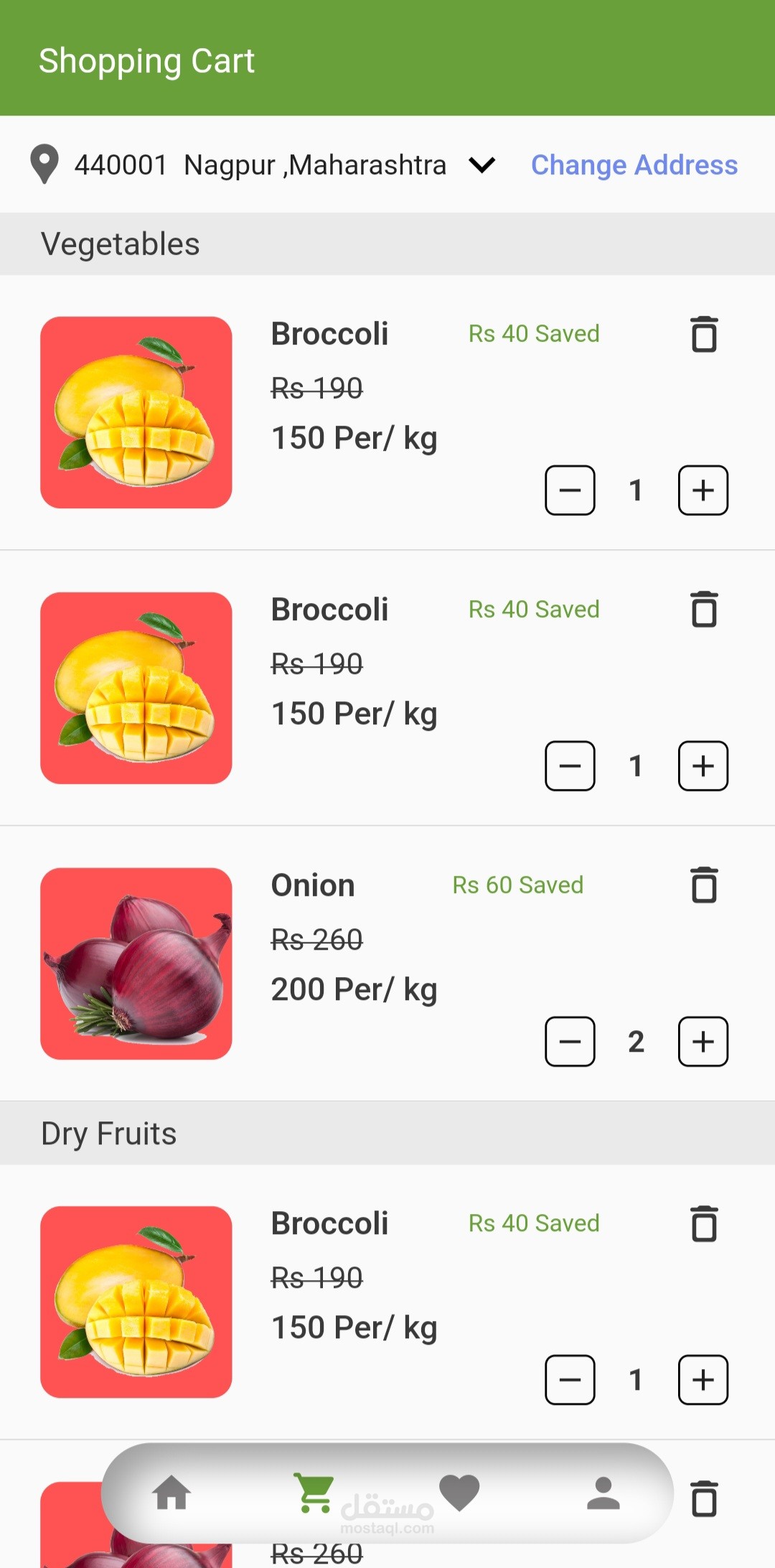
Task: Go to the Home tab
Action: (x=172, y=1493)
